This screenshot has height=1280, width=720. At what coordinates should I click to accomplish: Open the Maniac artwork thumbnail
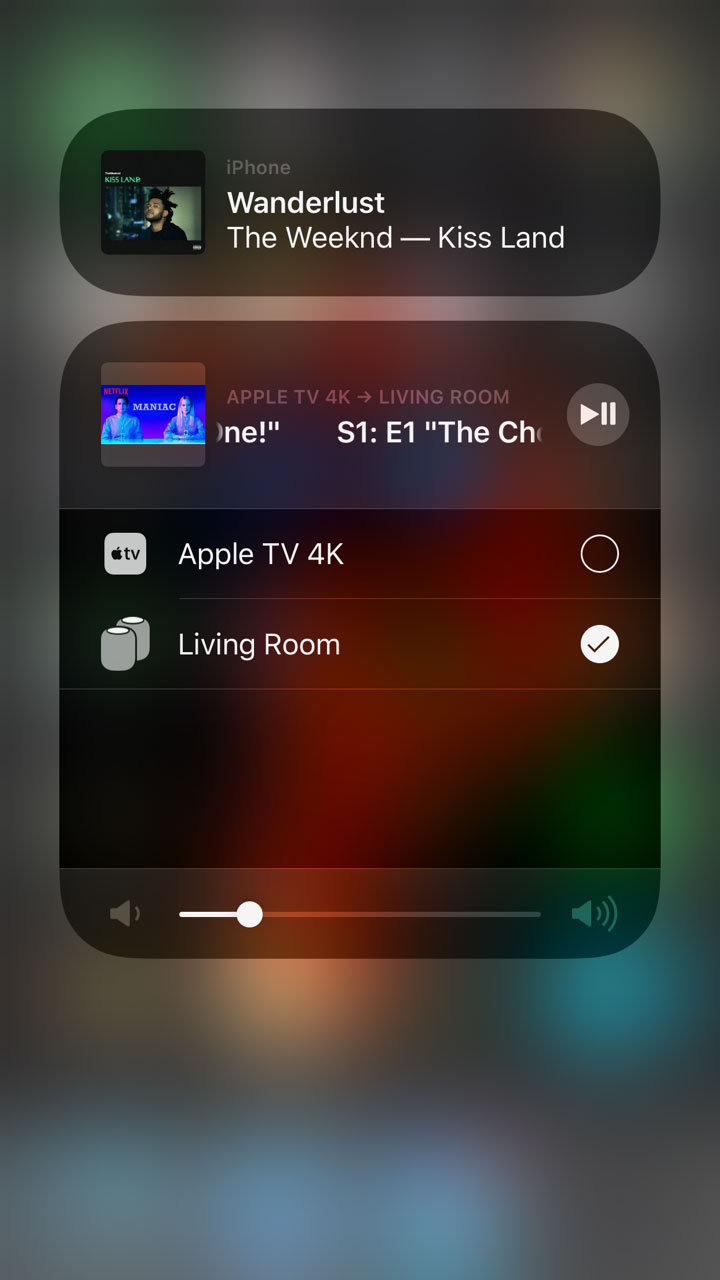tap(153, 414)
